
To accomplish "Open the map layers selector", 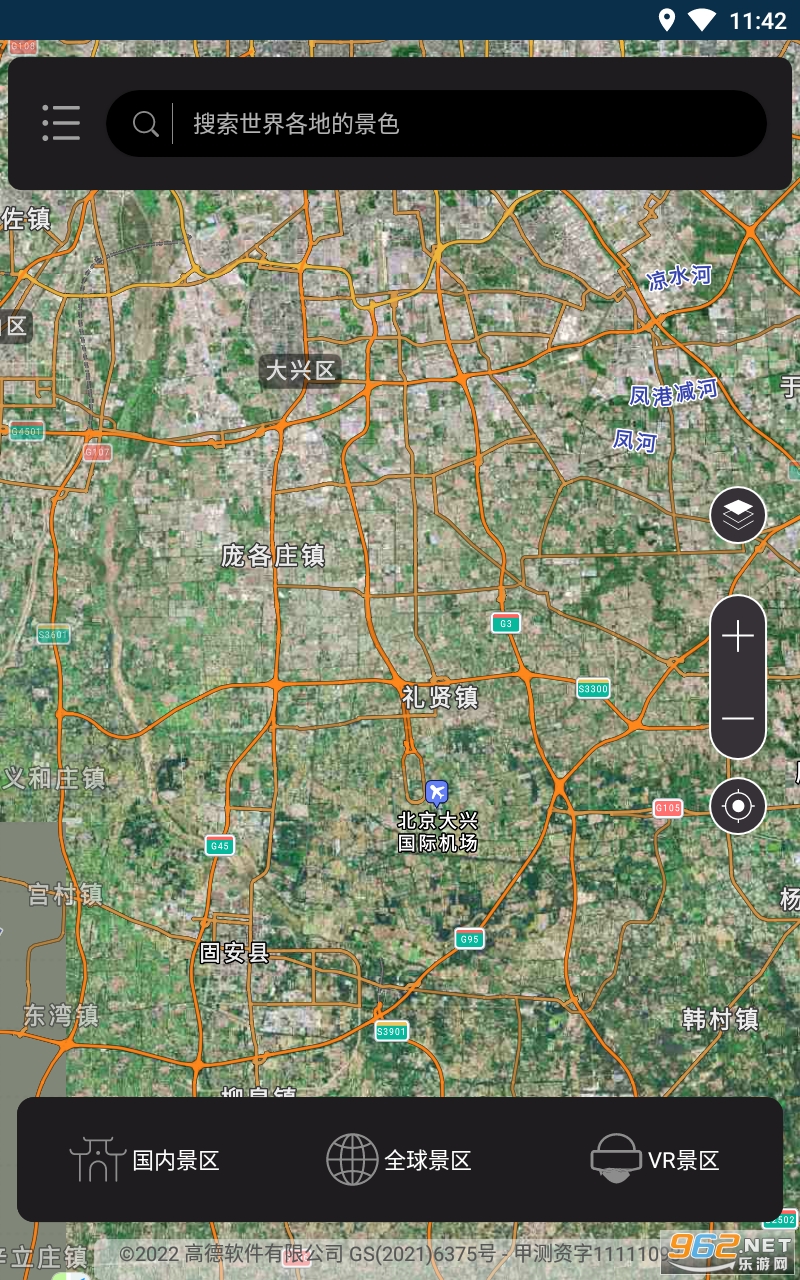I will tap(738, 516).
